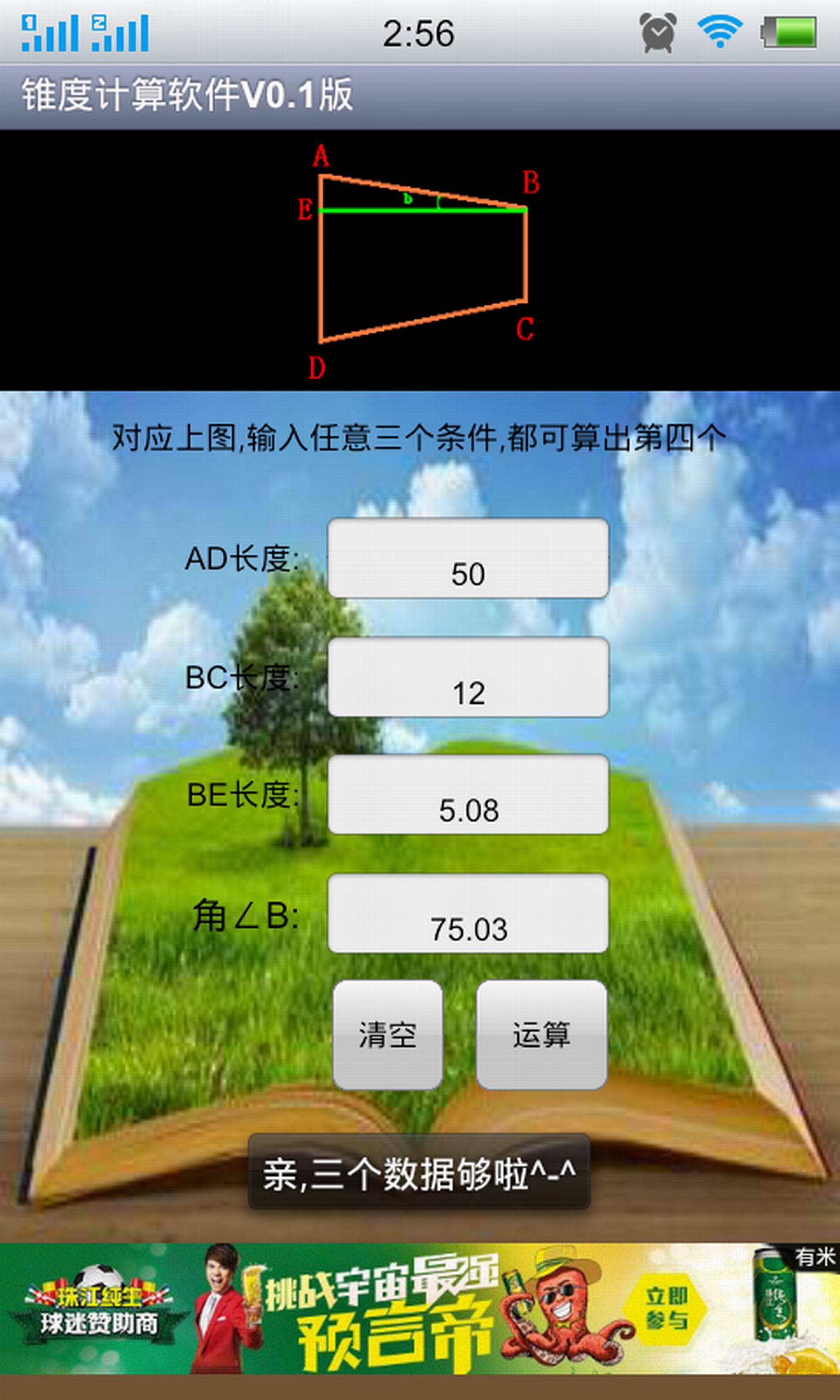The height and width of the screenshot is (1400, 840).
Task: Tap the 运算 button to calculate
Action: click(542, 1035)
